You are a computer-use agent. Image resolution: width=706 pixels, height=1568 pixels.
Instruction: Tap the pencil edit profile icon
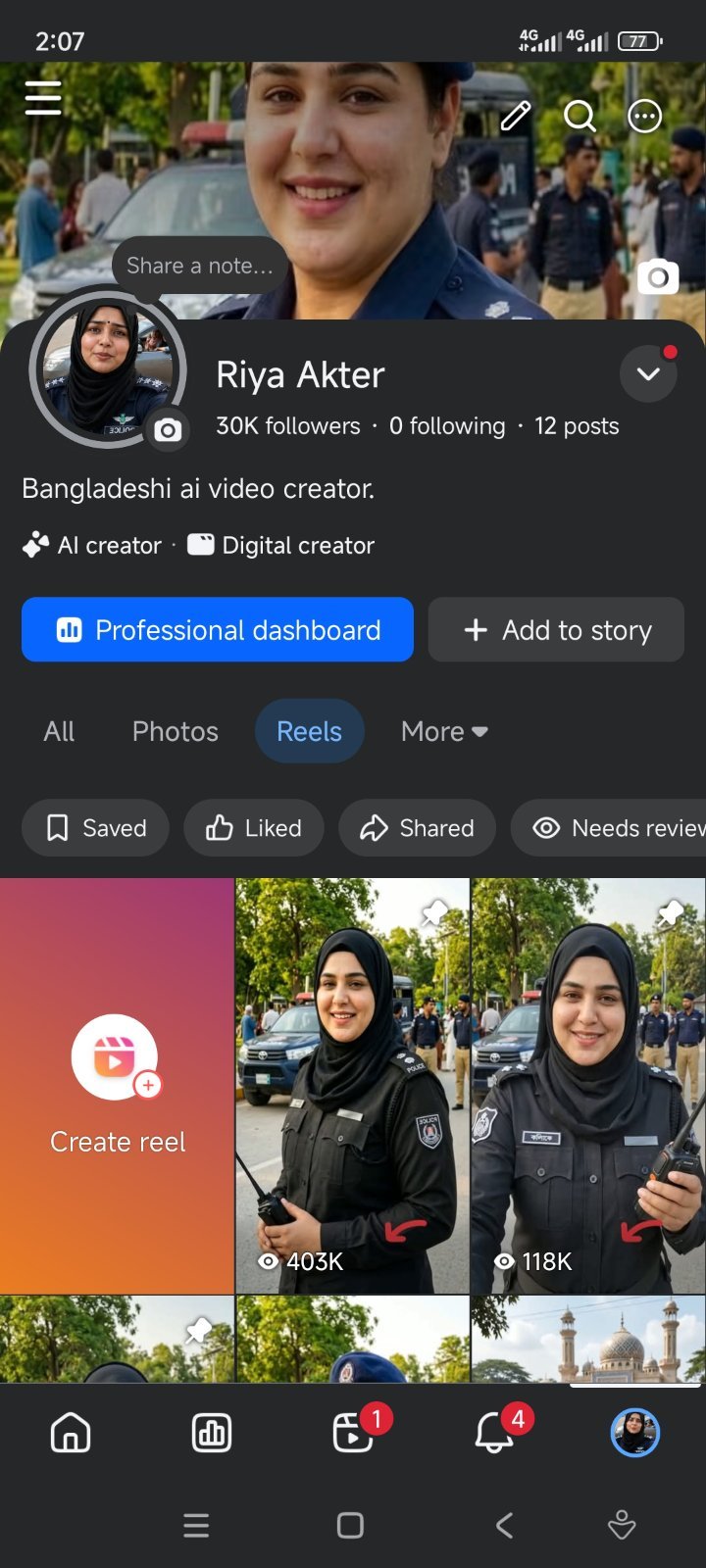(x=516, y=116)
